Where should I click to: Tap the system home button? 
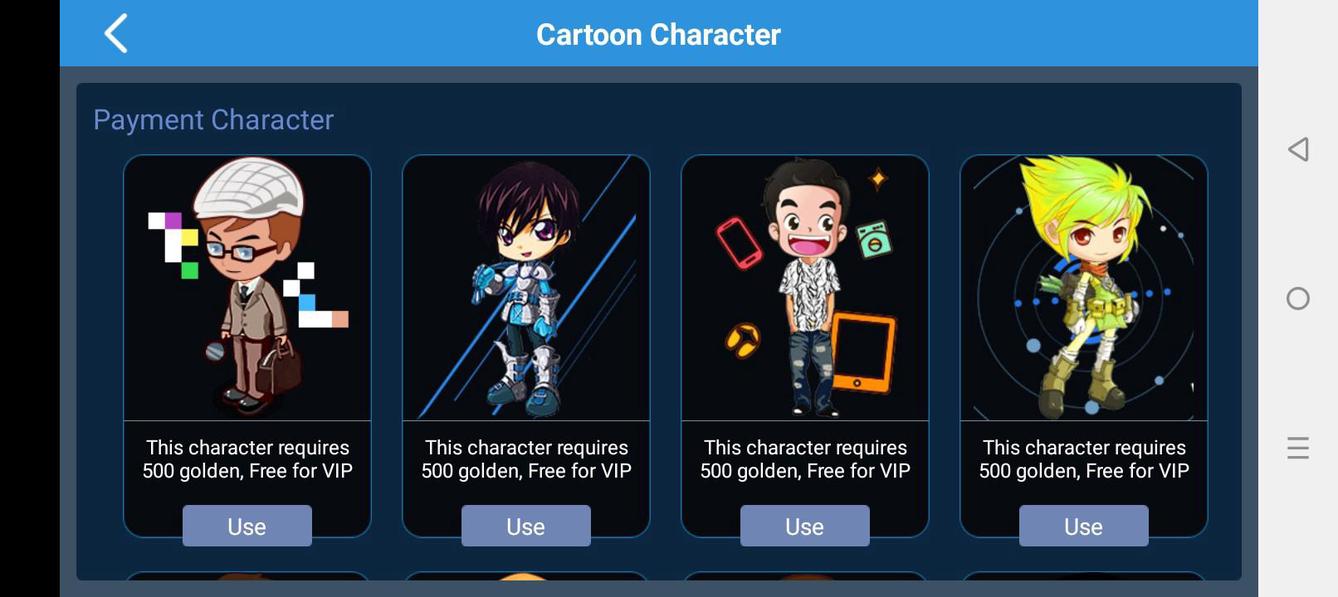(x=1298, y=298)
